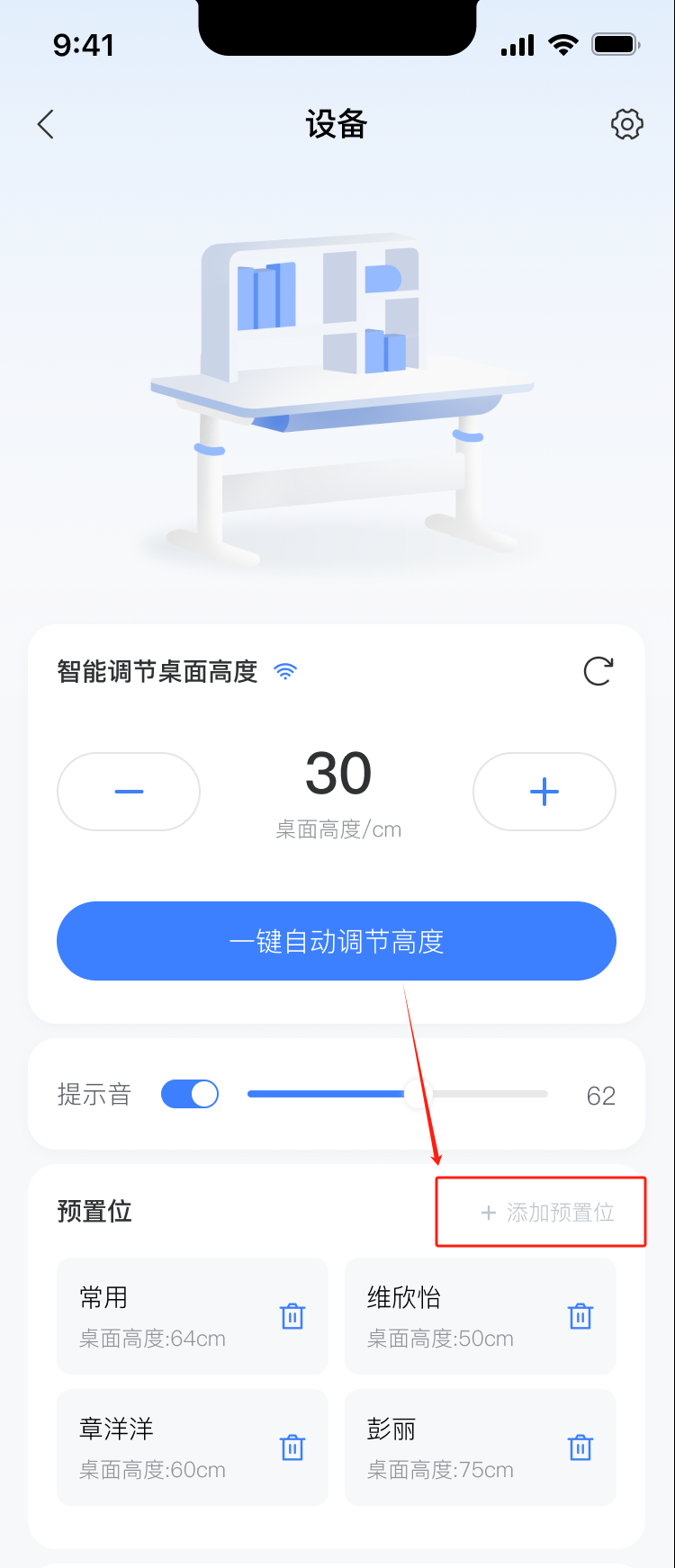Image resolution: width=675 pixels, height=1568 pixels.
Task: Increase desk height with plus button
Action: [x=544, y=792]
